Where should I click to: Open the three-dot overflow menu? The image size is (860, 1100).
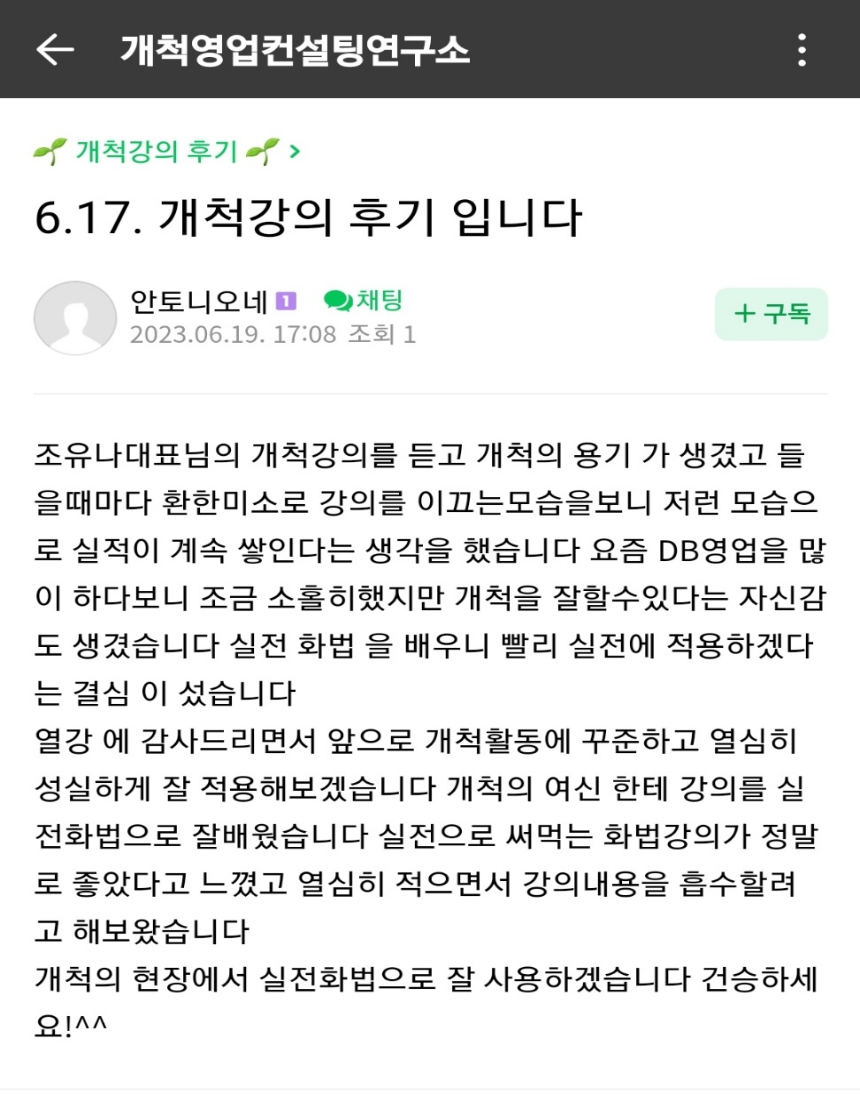[801, 50]
